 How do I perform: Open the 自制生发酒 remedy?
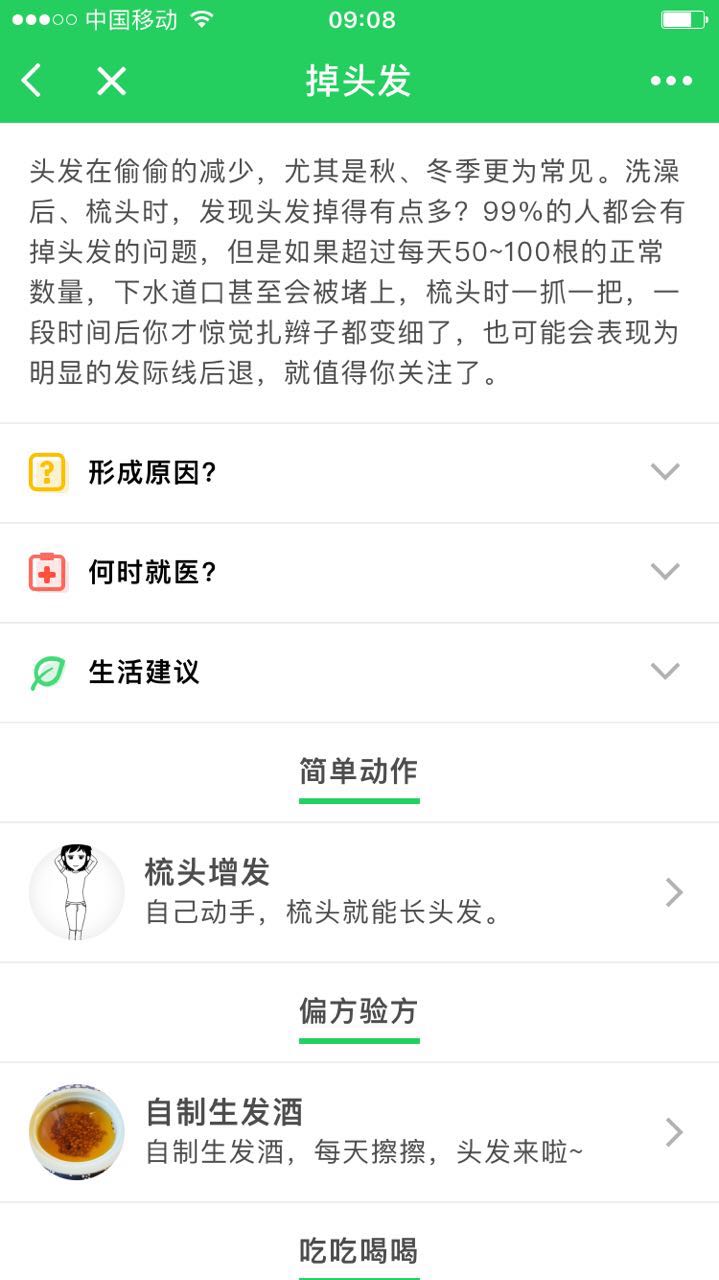click(x=359, y=1132)
